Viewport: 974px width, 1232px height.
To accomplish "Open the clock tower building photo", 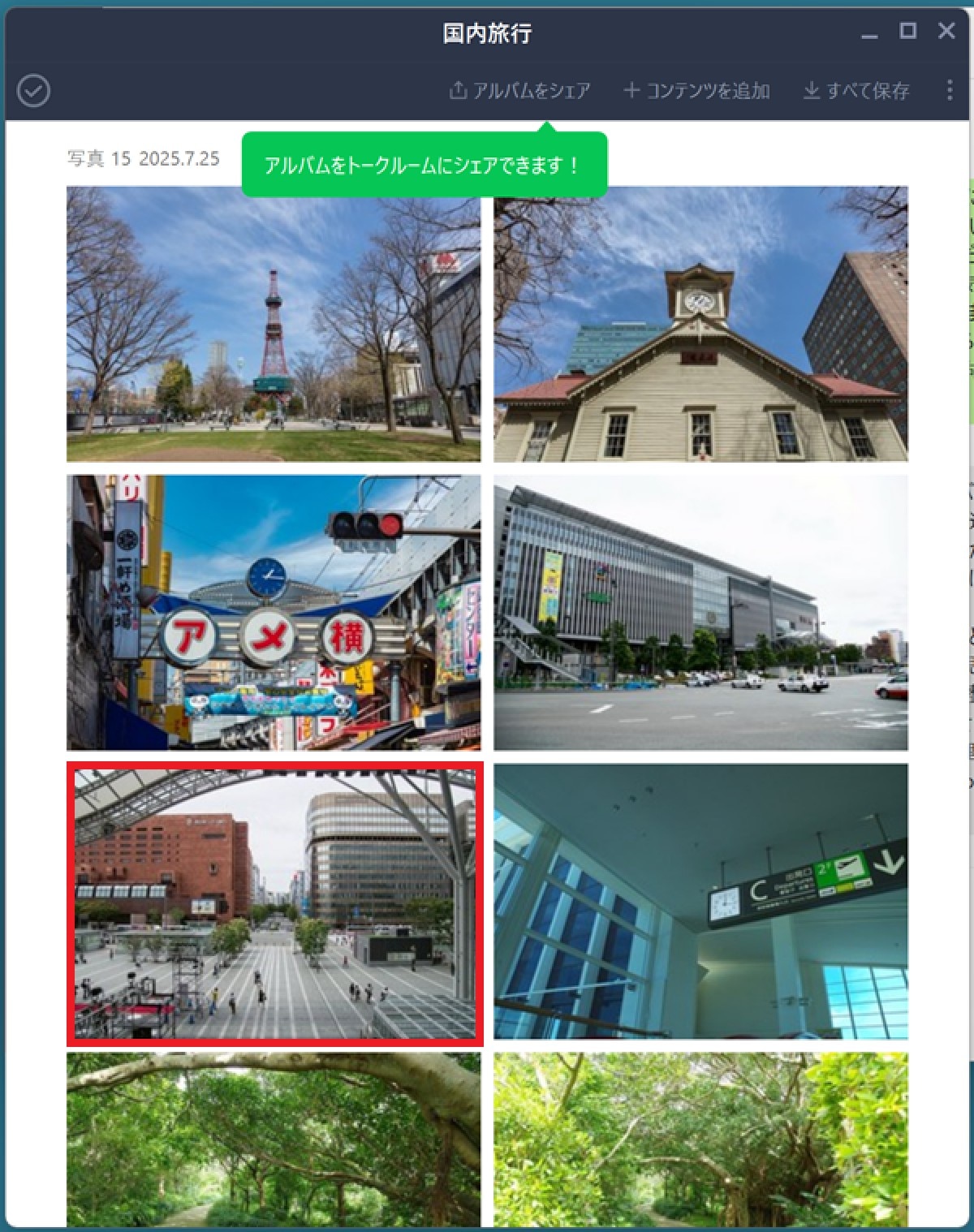I will (700, 325).
